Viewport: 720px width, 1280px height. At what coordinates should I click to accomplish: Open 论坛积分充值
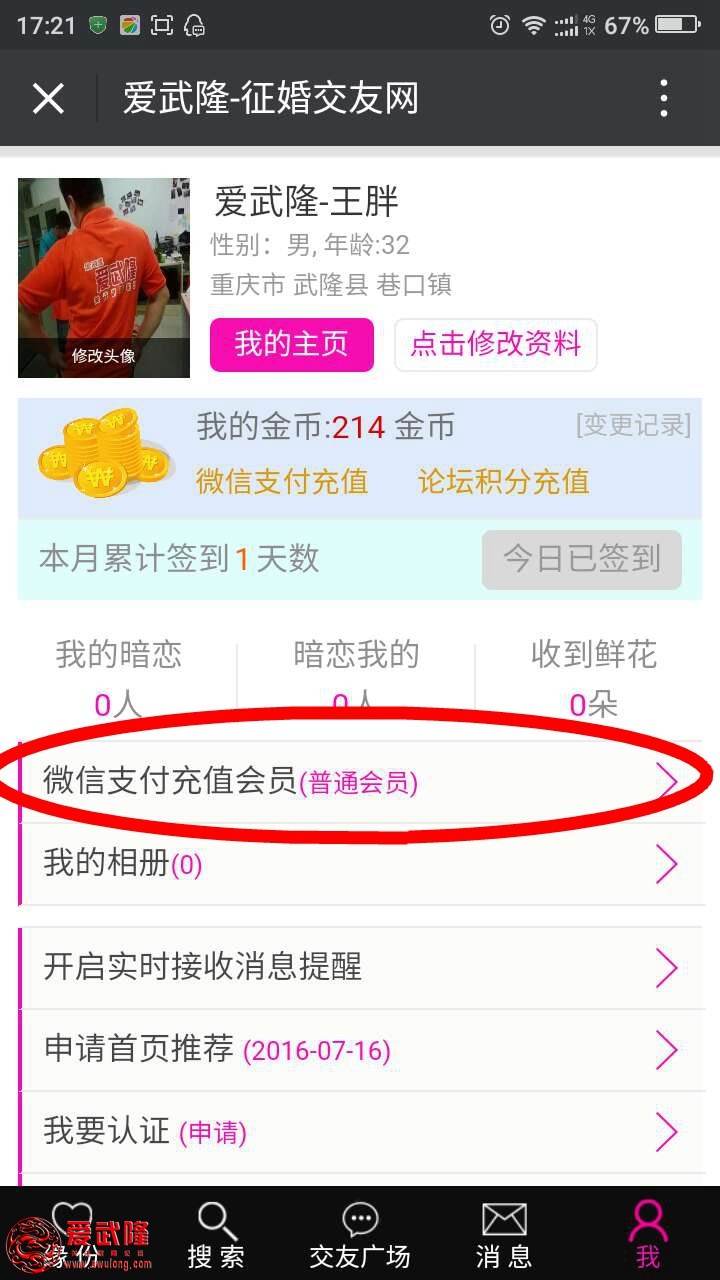pyautogui.click(x=503, y=481)
